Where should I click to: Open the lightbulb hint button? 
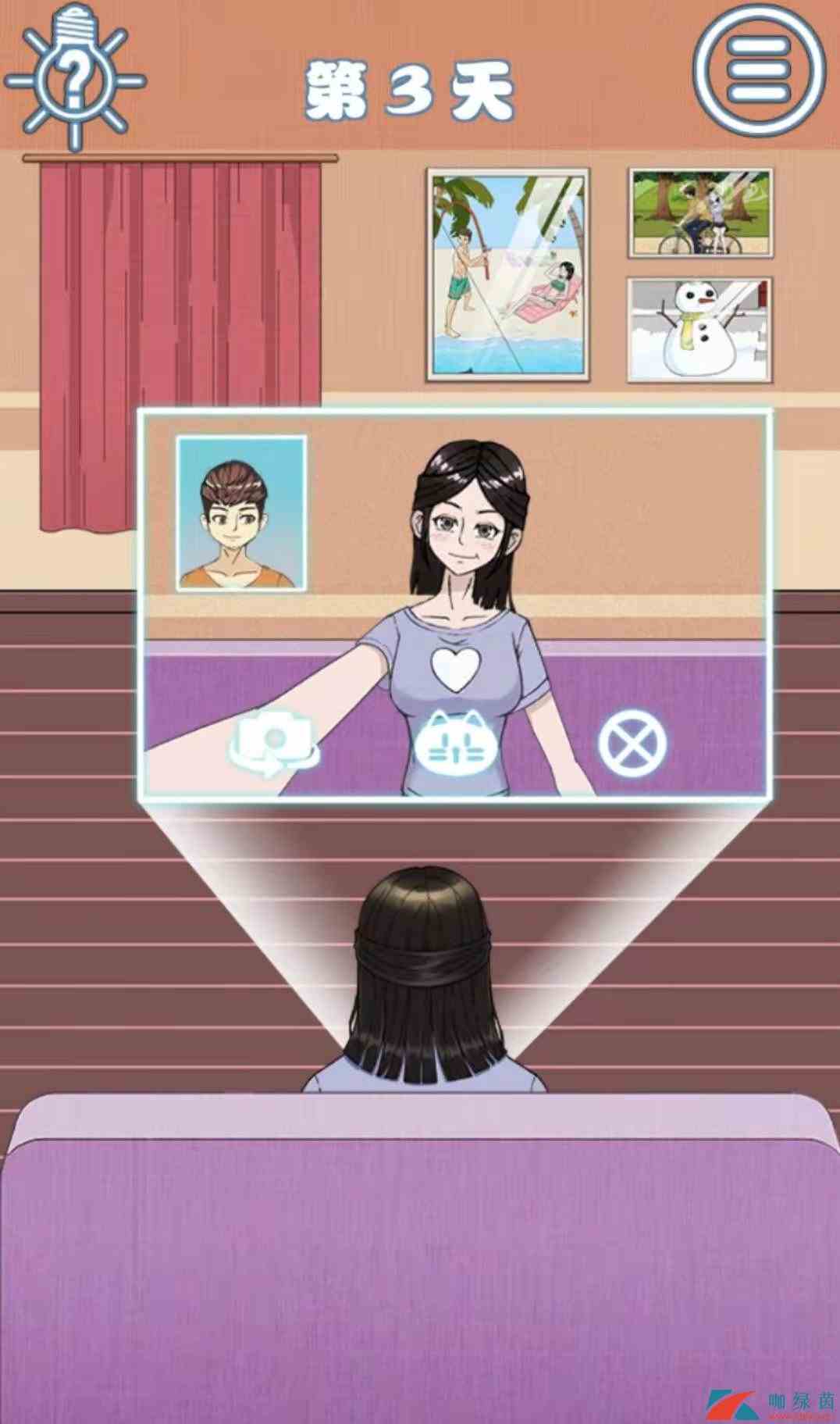coord(74,77)
